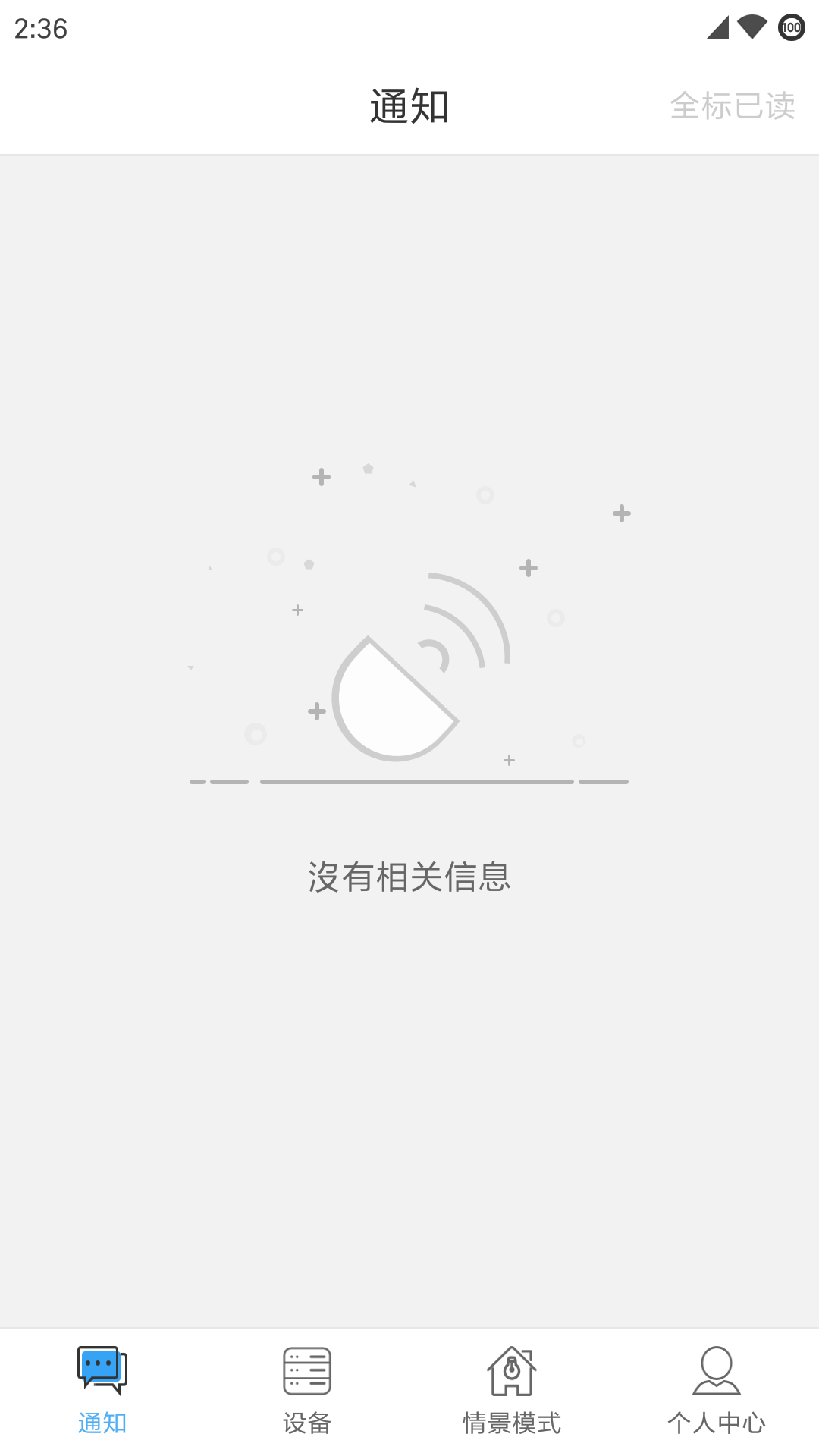Mark all notifications as read (全标已读)
This screenshot has width=819, height=1456.
click(x=733, y=106)
